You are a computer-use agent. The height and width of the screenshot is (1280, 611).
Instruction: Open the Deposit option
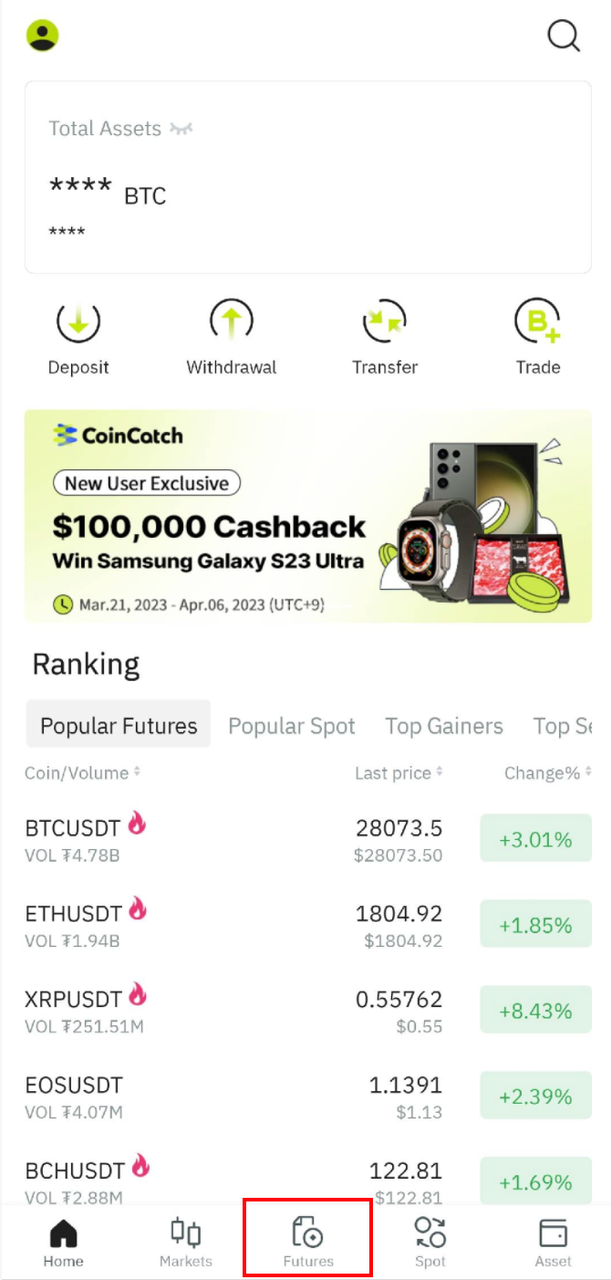78,337
